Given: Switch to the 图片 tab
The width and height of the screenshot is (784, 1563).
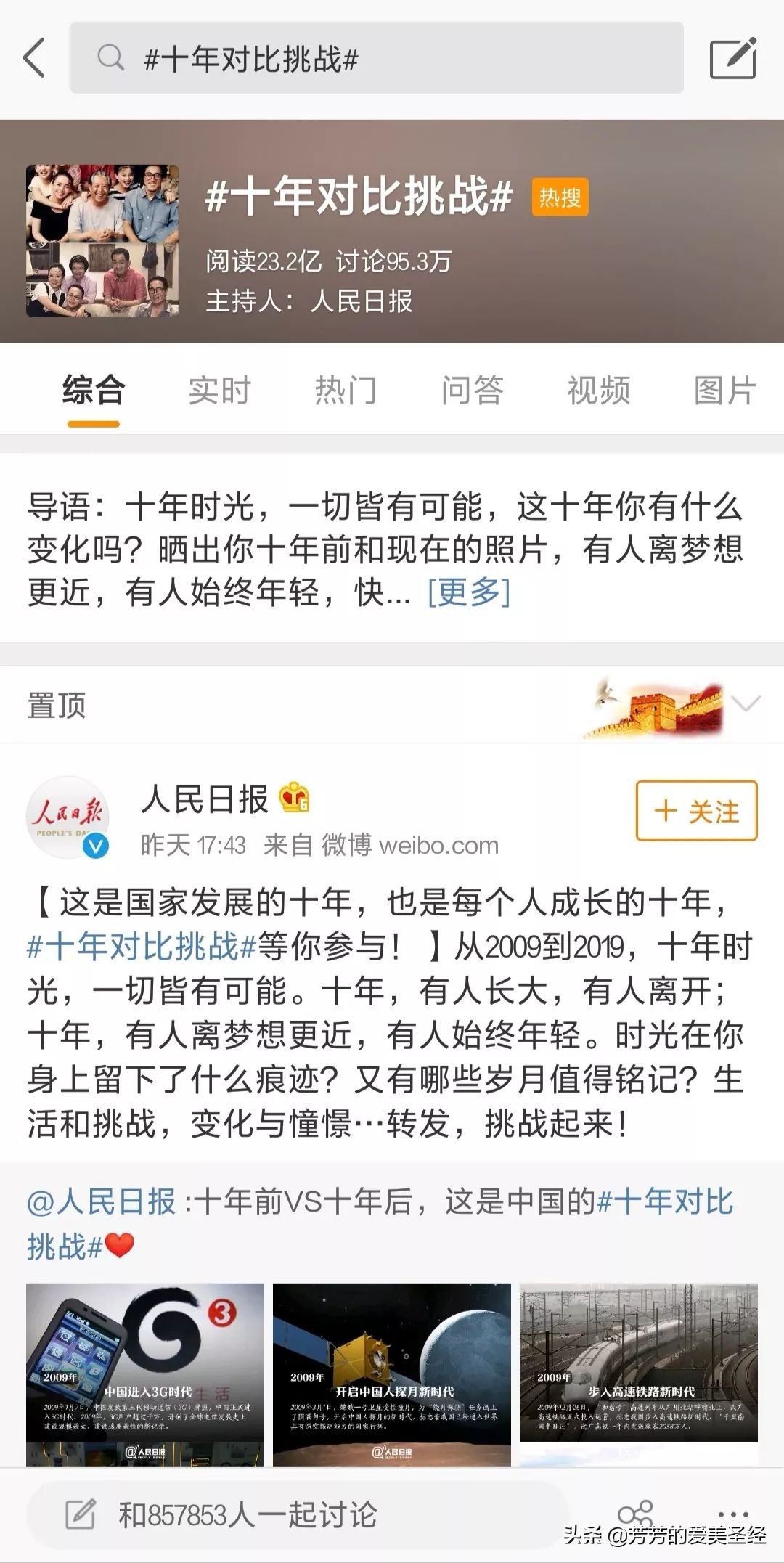Looking at the screenshot, I should (x=724, y=391).
